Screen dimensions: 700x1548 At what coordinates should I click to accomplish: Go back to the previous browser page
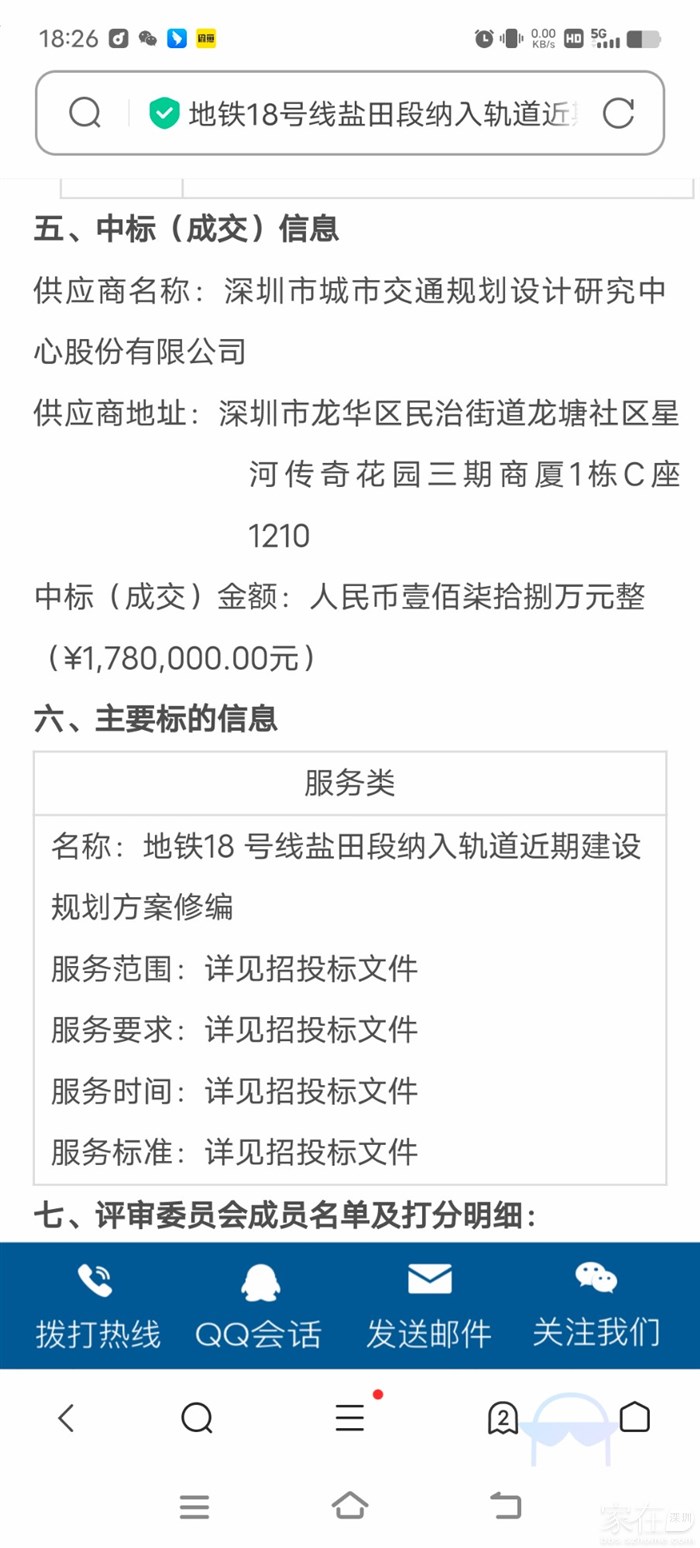[66, 1417]
